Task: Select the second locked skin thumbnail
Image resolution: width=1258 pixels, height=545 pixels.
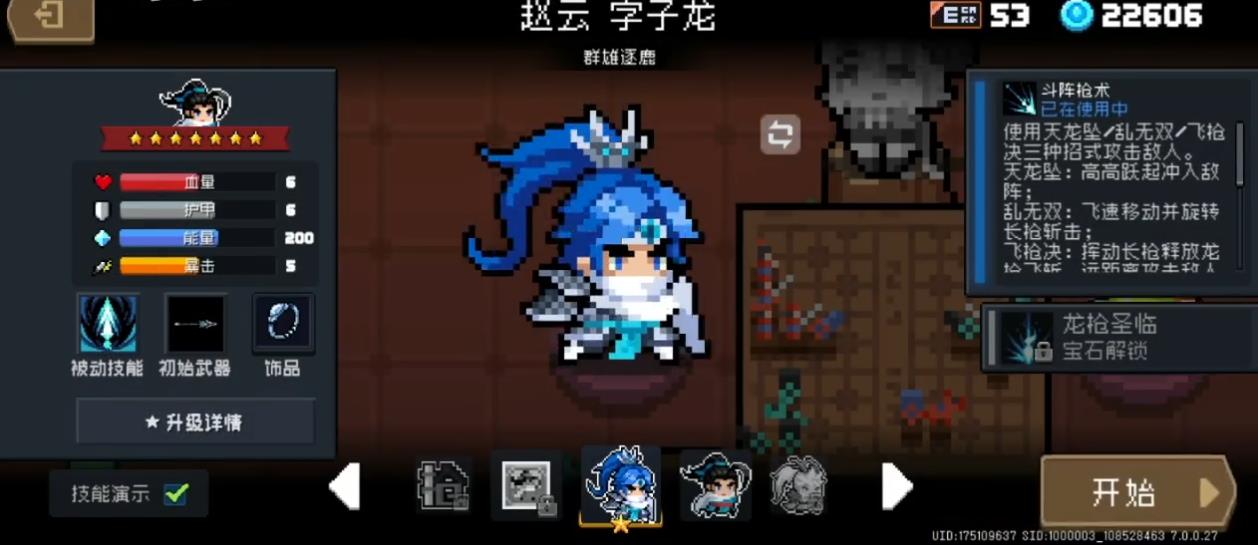Action: 528,485
